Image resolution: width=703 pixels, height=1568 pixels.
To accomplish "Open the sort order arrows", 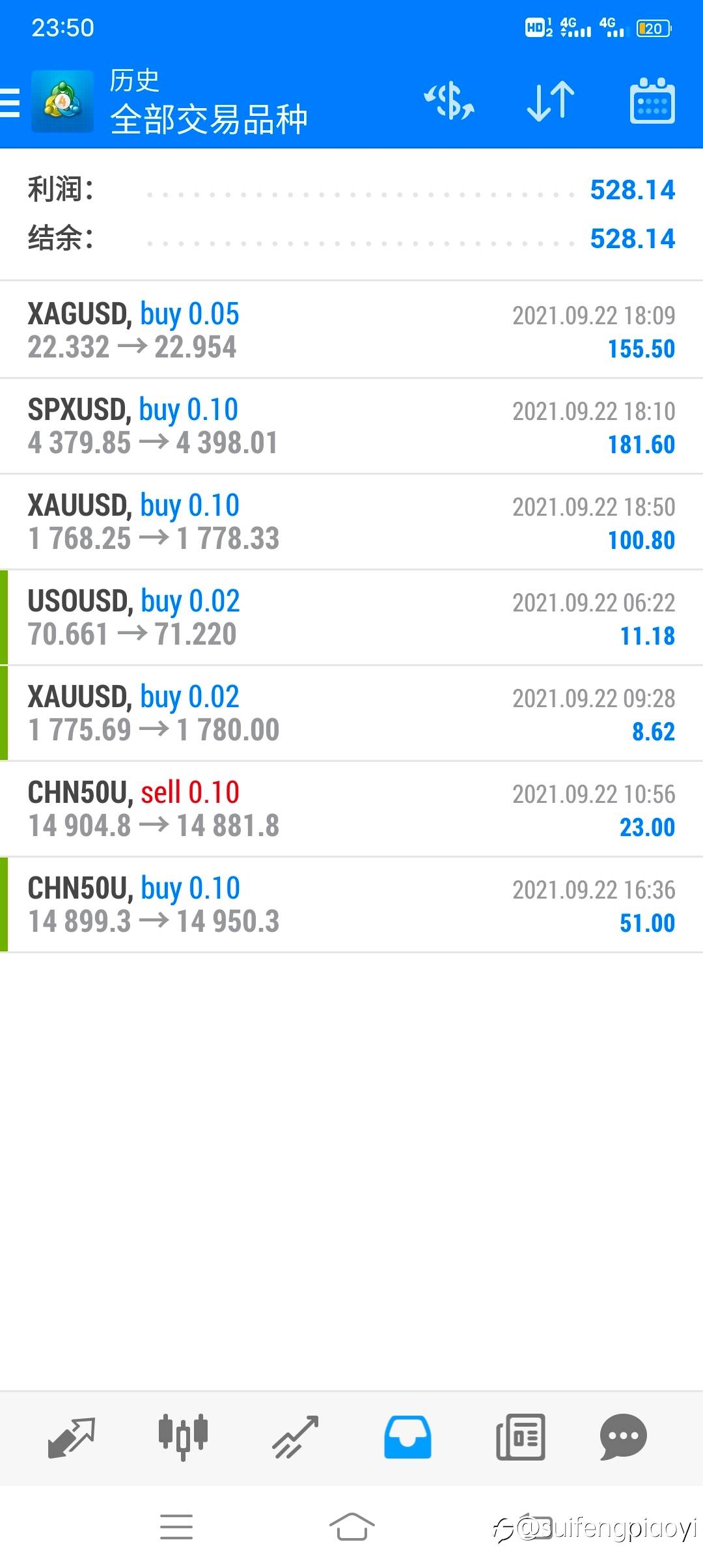I will coord(551,102).
